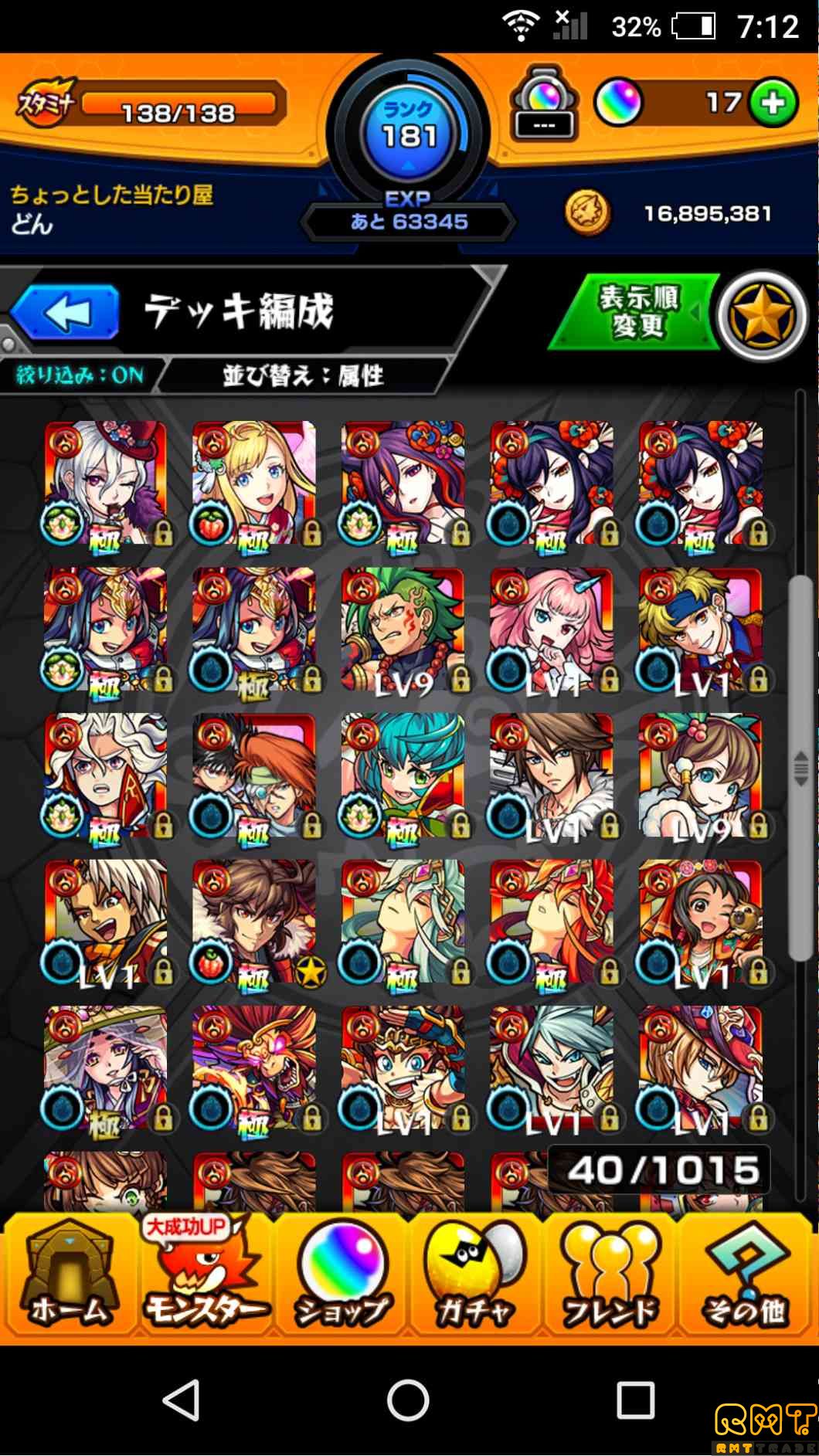819x1456 pixels.
Task: Go to the ガチャ tab
Action: [x=475, y=1276]
